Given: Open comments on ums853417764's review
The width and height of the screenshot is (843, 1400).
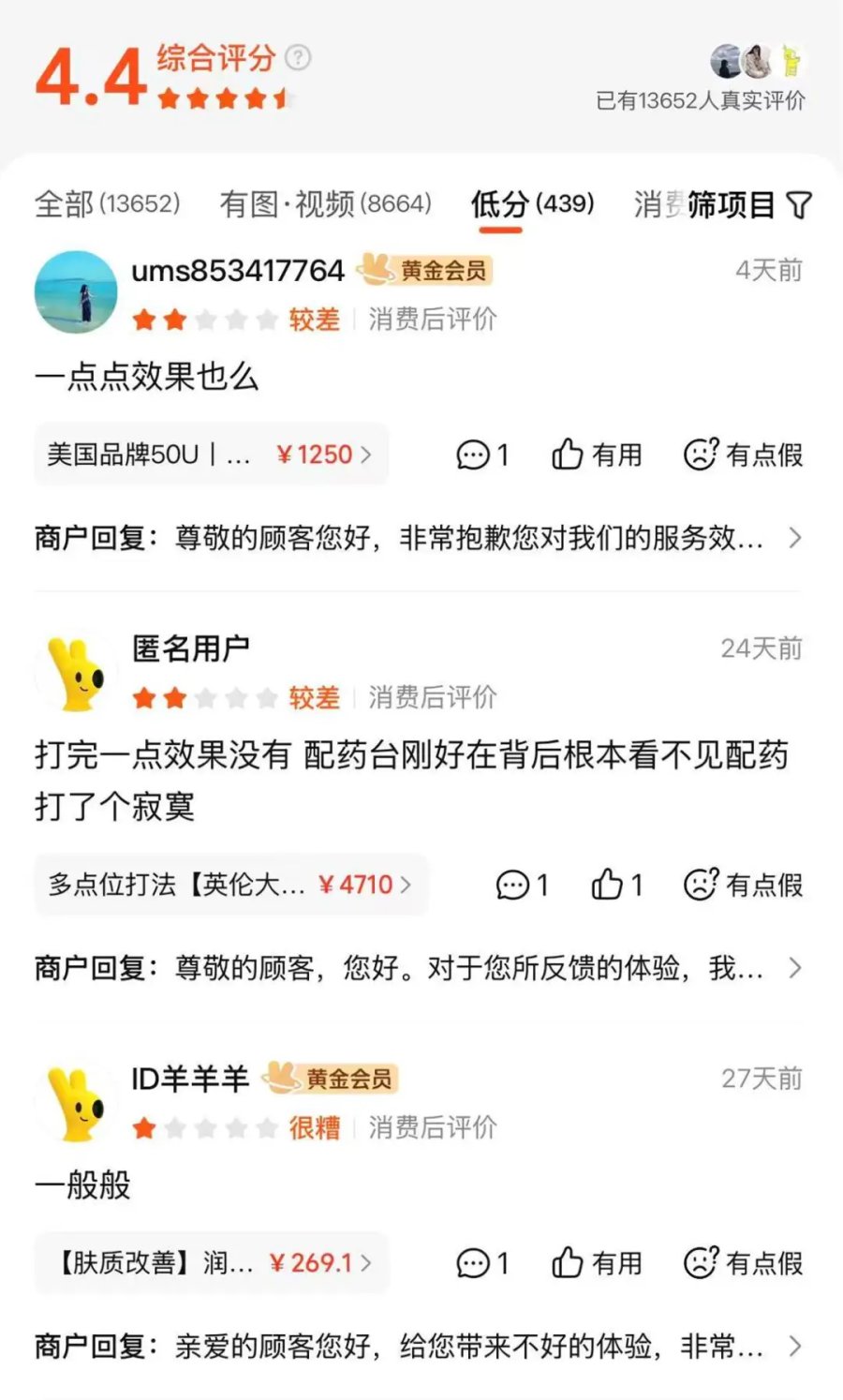Looking at the screenshot, I should click(x=482, y=454).
